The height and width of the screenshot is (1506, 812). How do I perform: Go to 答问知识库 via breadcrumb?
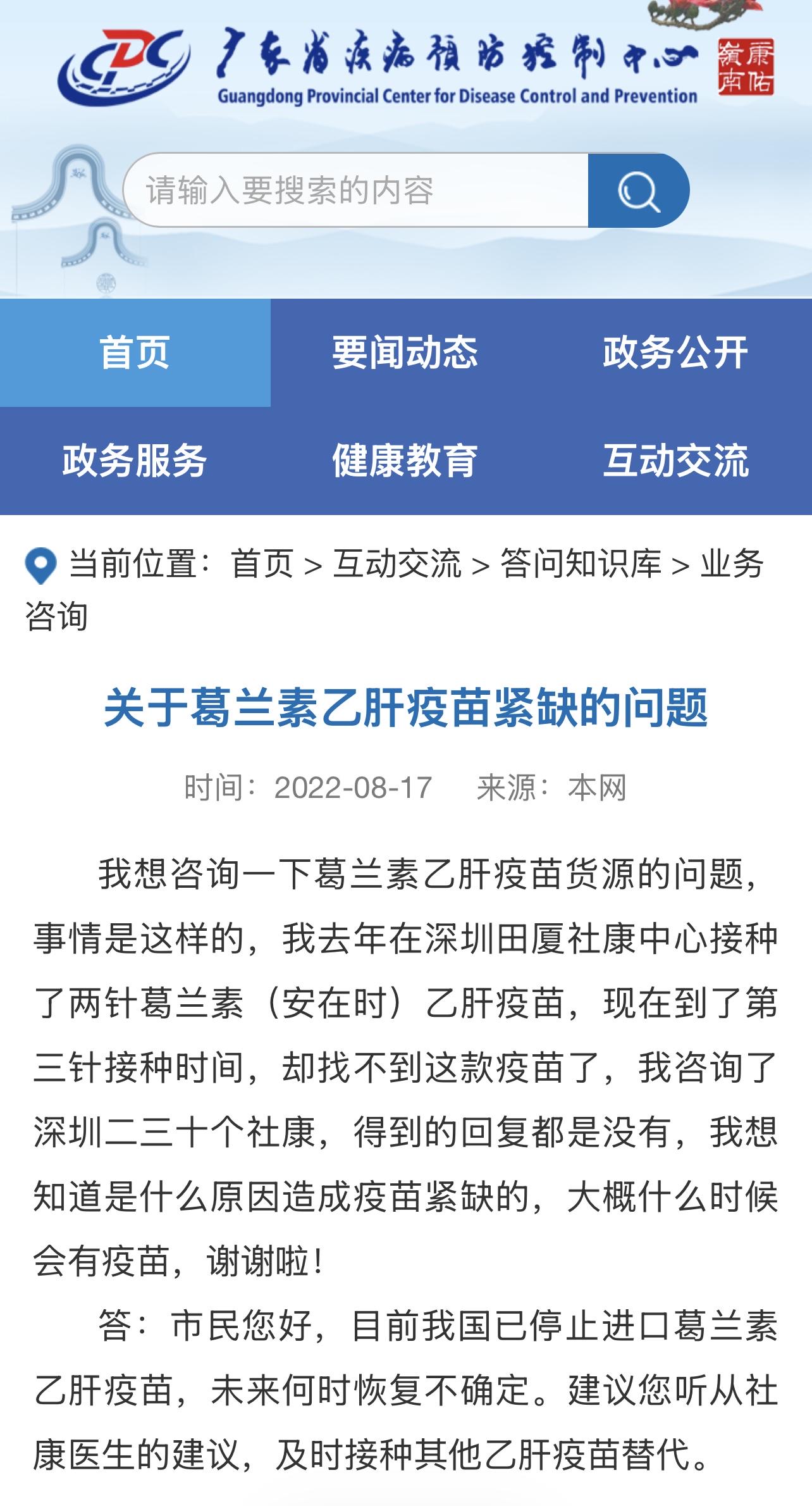point(581,563)
